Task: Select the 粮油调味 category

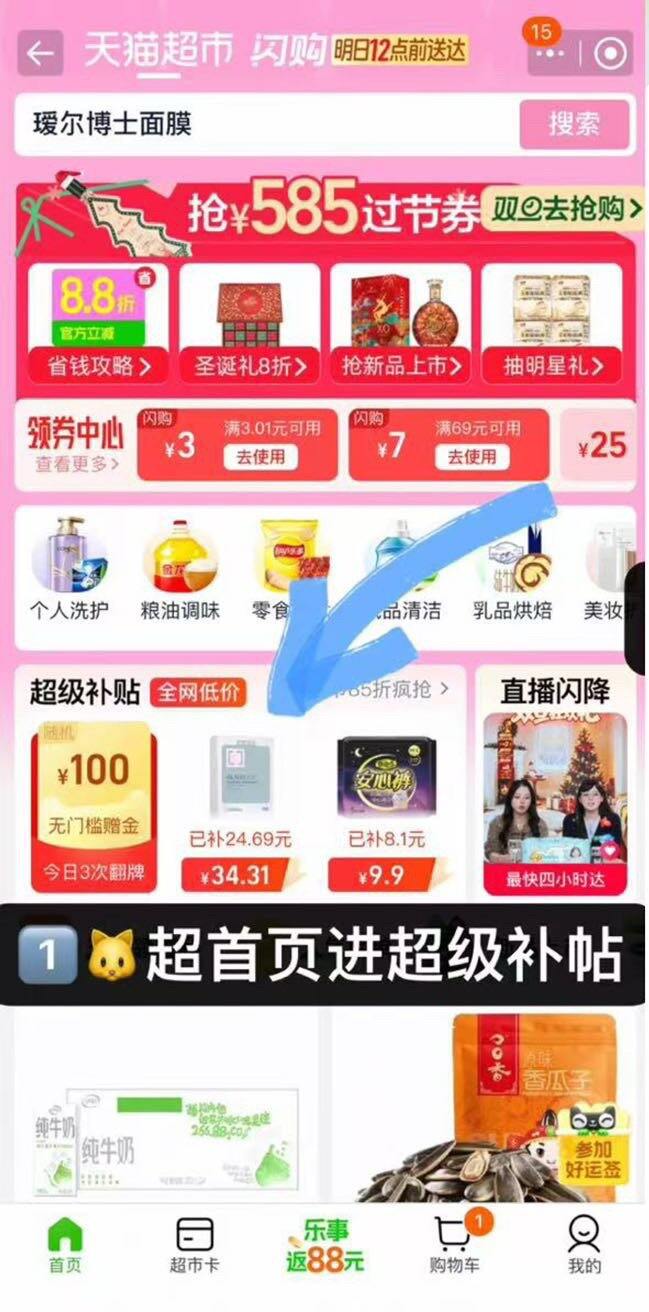Action: click(180, 568)
